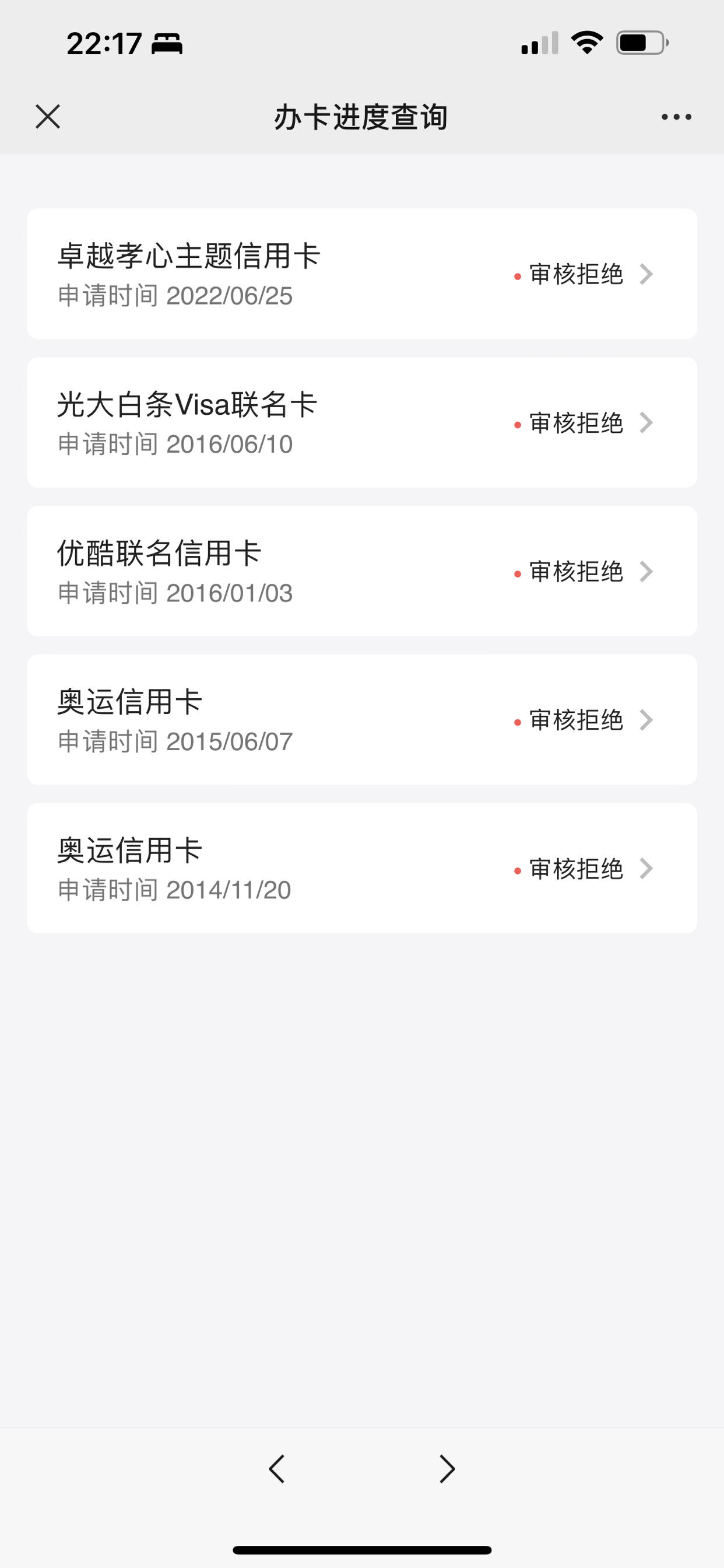Open 奥运信用卡 application dated 2014/11/20
The image size is (724, 1568).
click(x=362, y=868)
